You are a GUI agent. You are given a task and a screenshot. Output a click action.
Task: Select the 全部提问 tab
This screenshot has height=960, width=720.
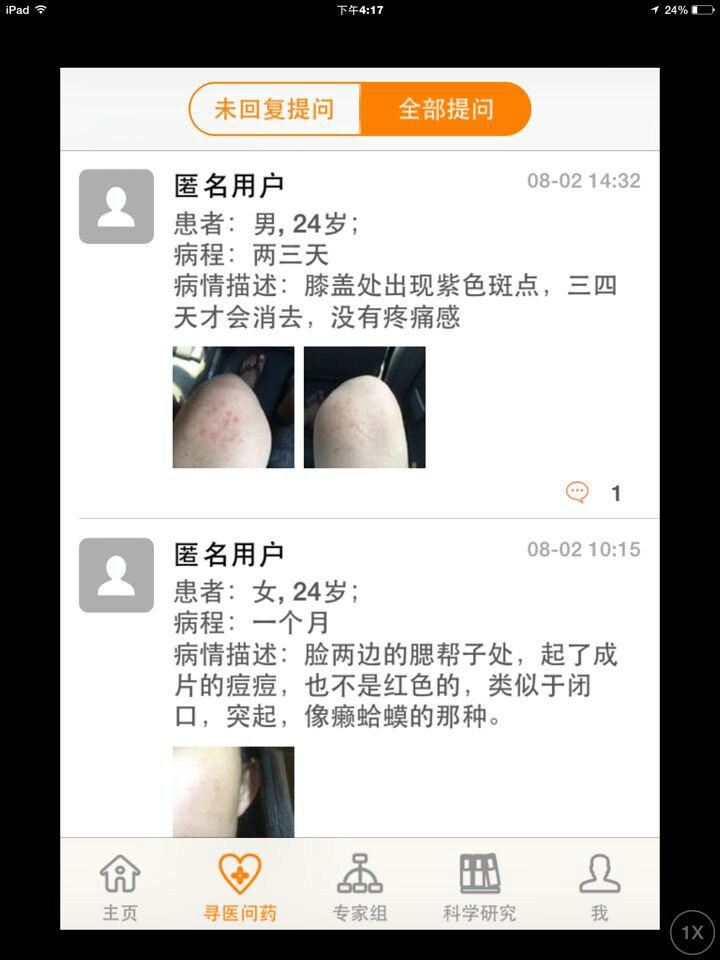click(446, 109)
